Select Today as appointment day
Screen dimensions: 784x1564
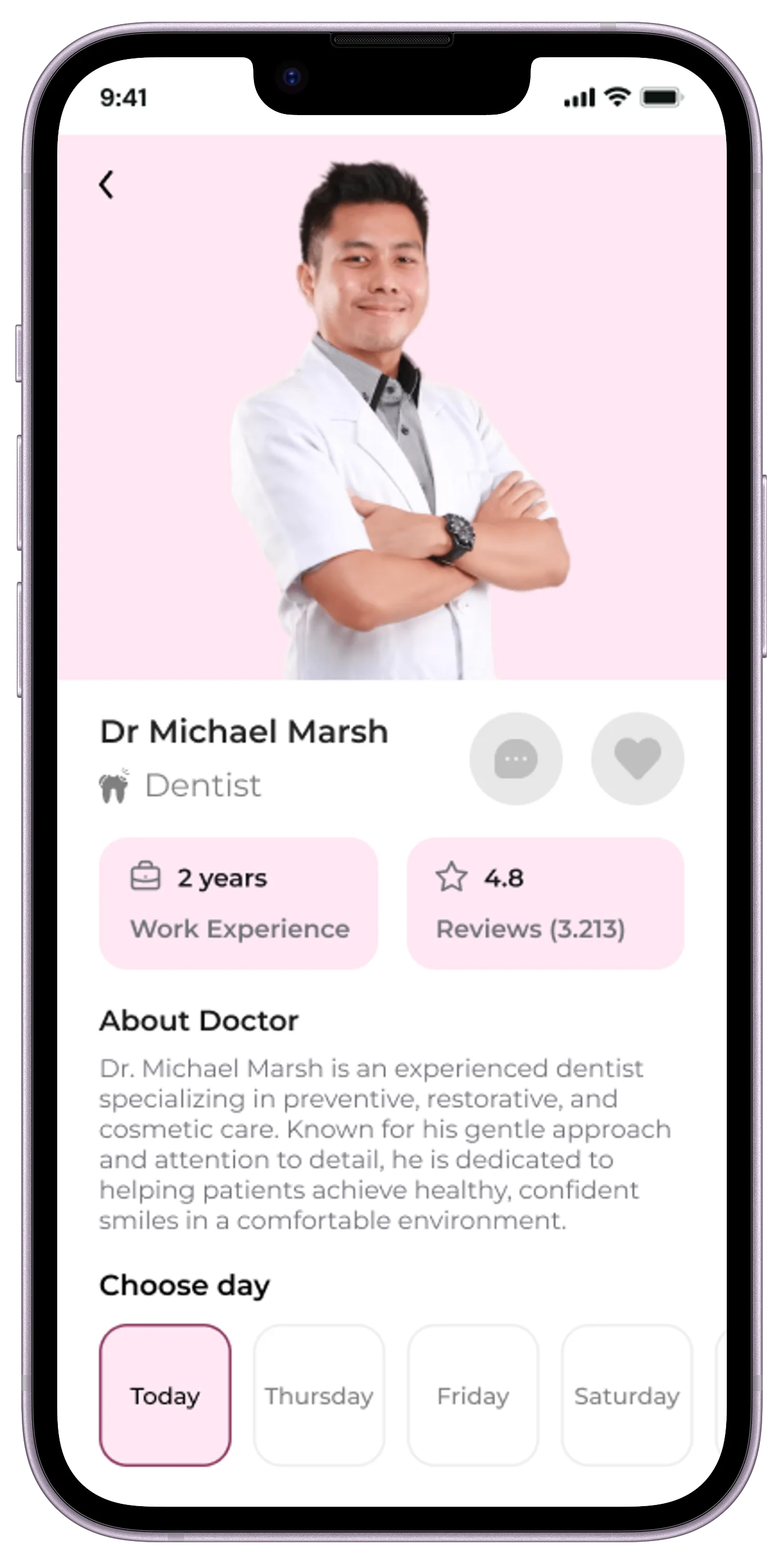165,1395
